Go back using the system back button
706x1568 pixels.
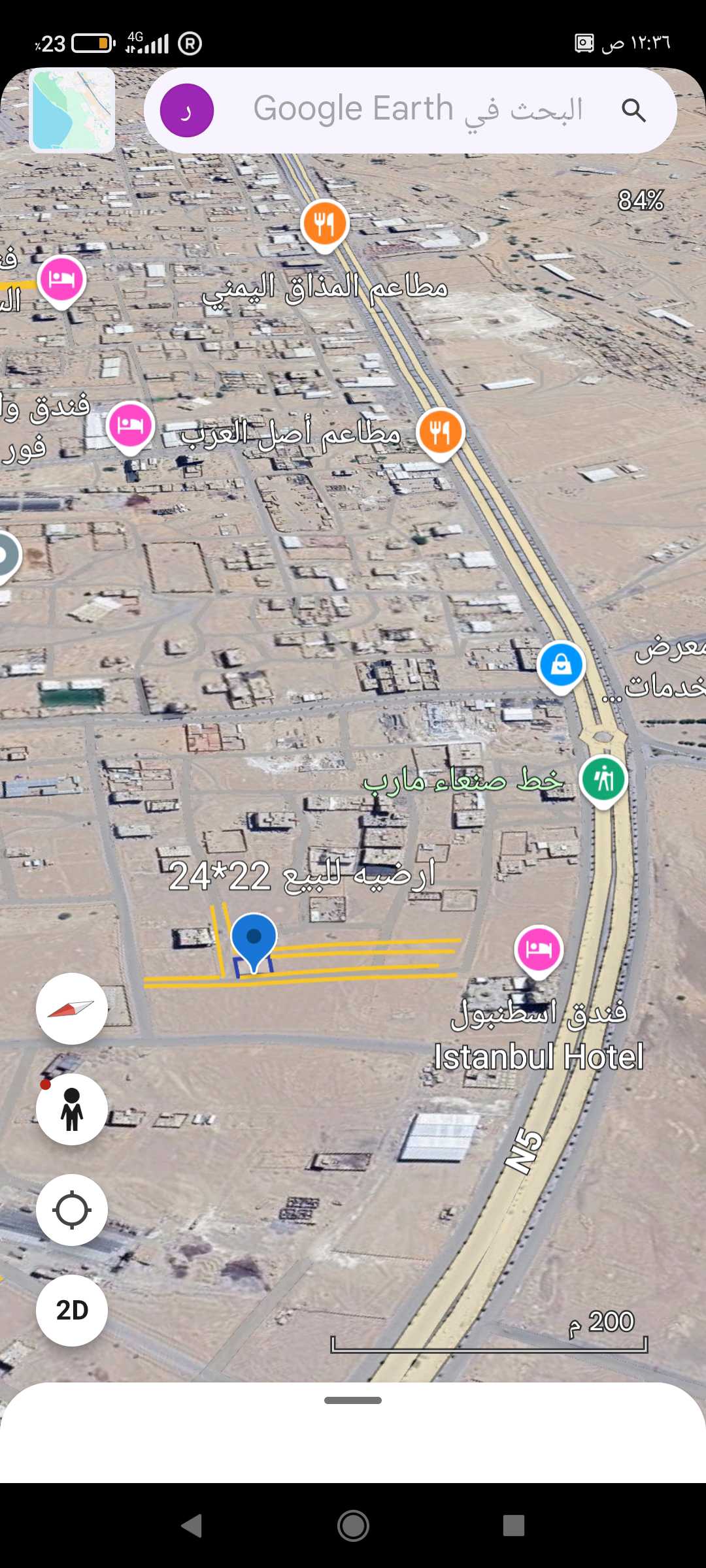pos(192,1526)
